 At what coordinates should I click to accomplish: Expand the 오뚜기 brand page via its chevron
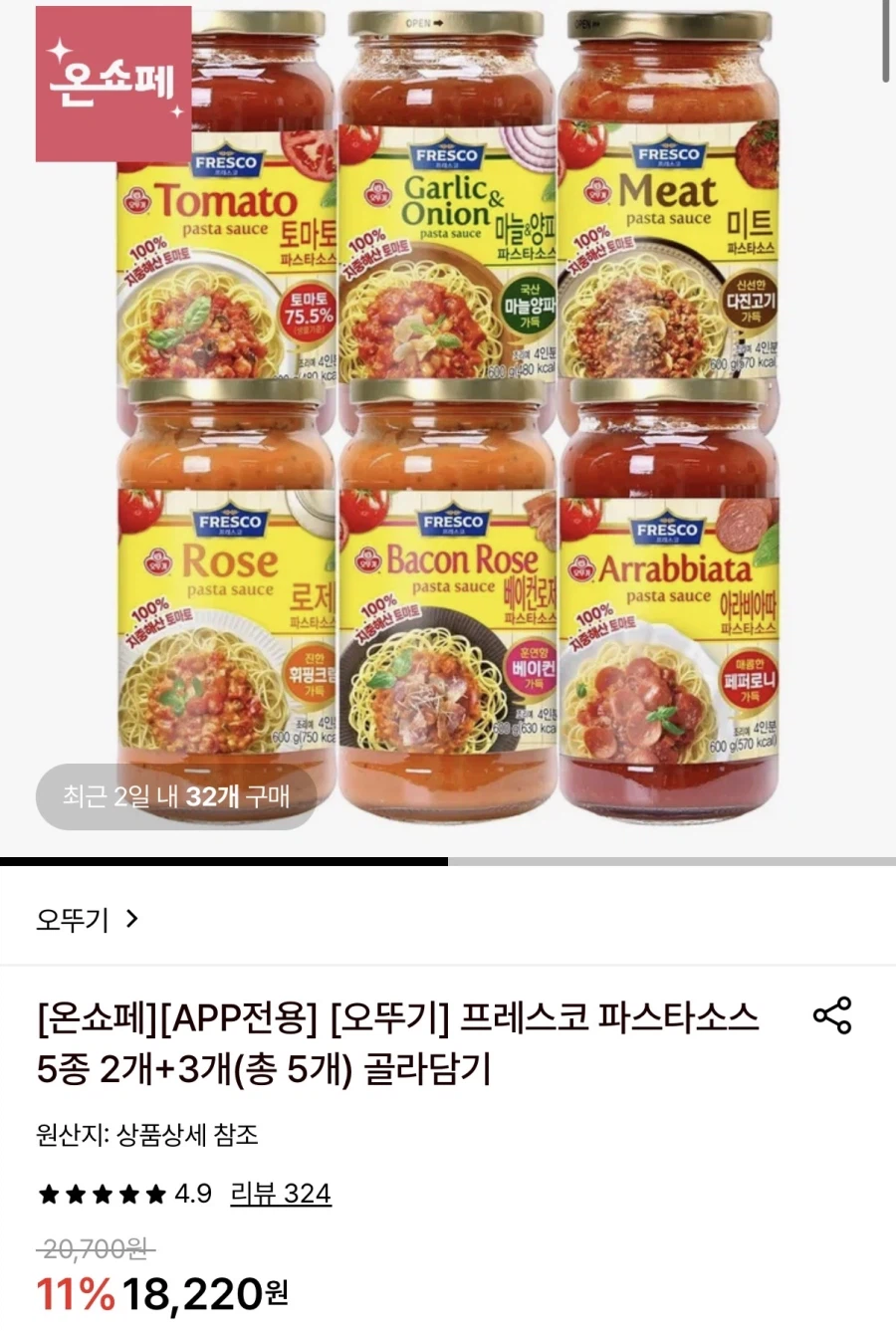click(130, 921)
